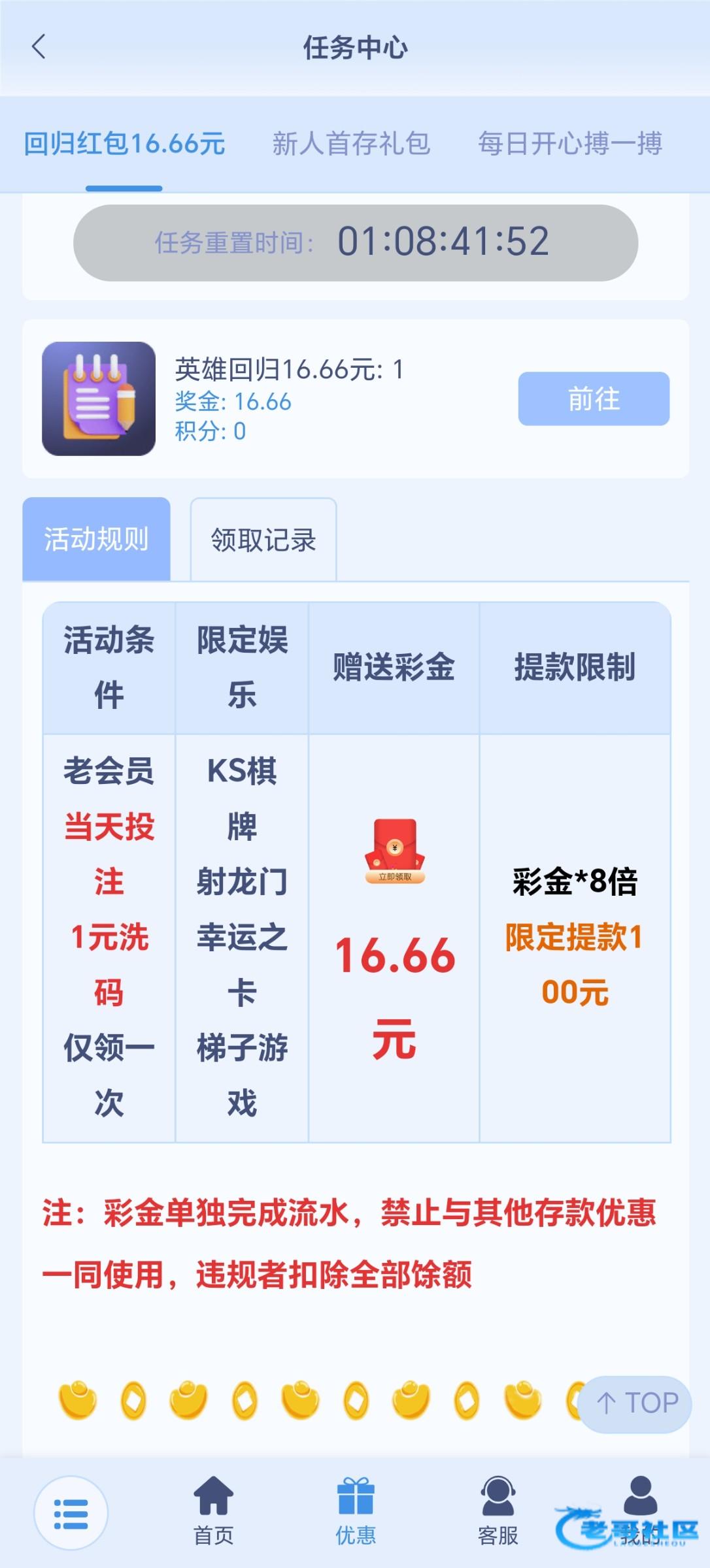Select the 活动规则 tab
710x1568 pixels.
[96, 539]
